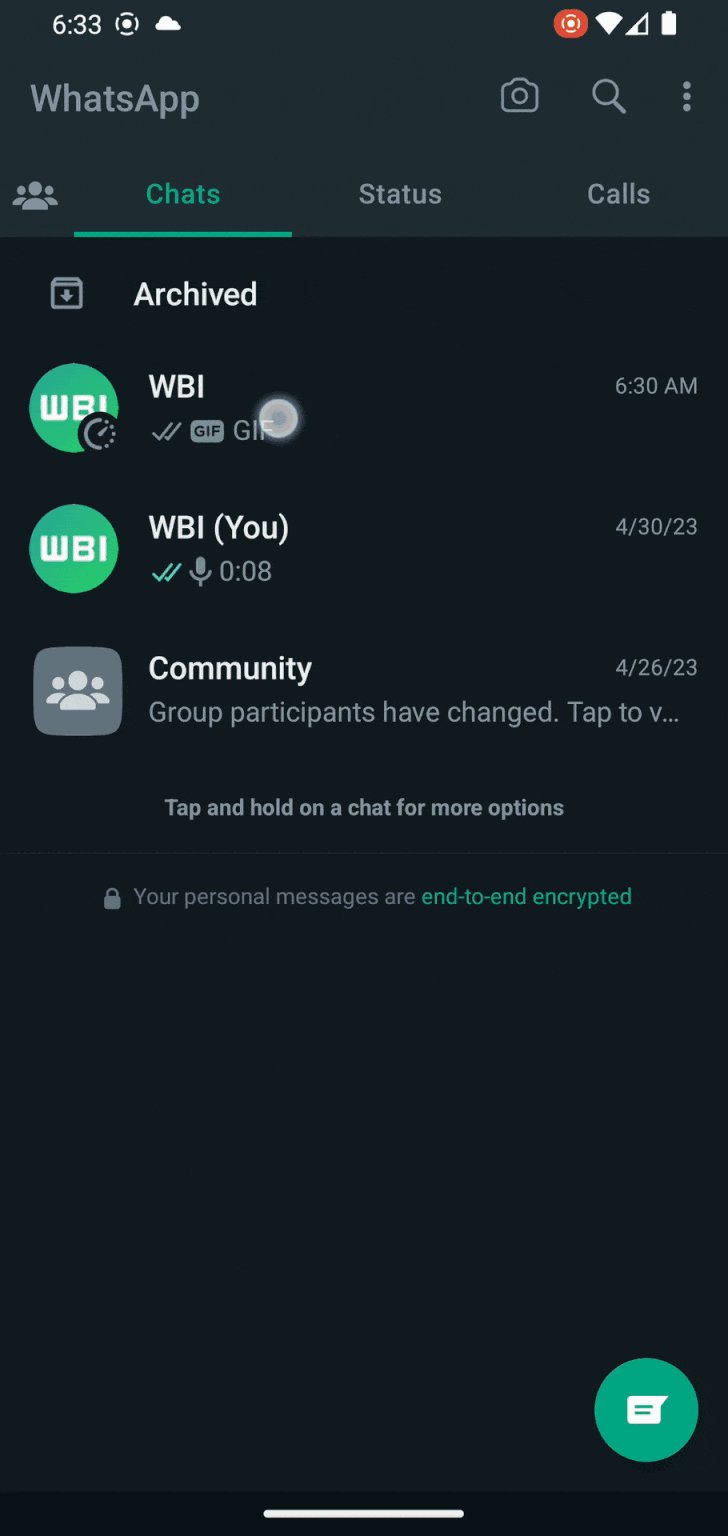Image resolution: width=728 pixels, height=1536 pixels.
Task: Switch to the Communities tab icon
Action: pos(35,195)
